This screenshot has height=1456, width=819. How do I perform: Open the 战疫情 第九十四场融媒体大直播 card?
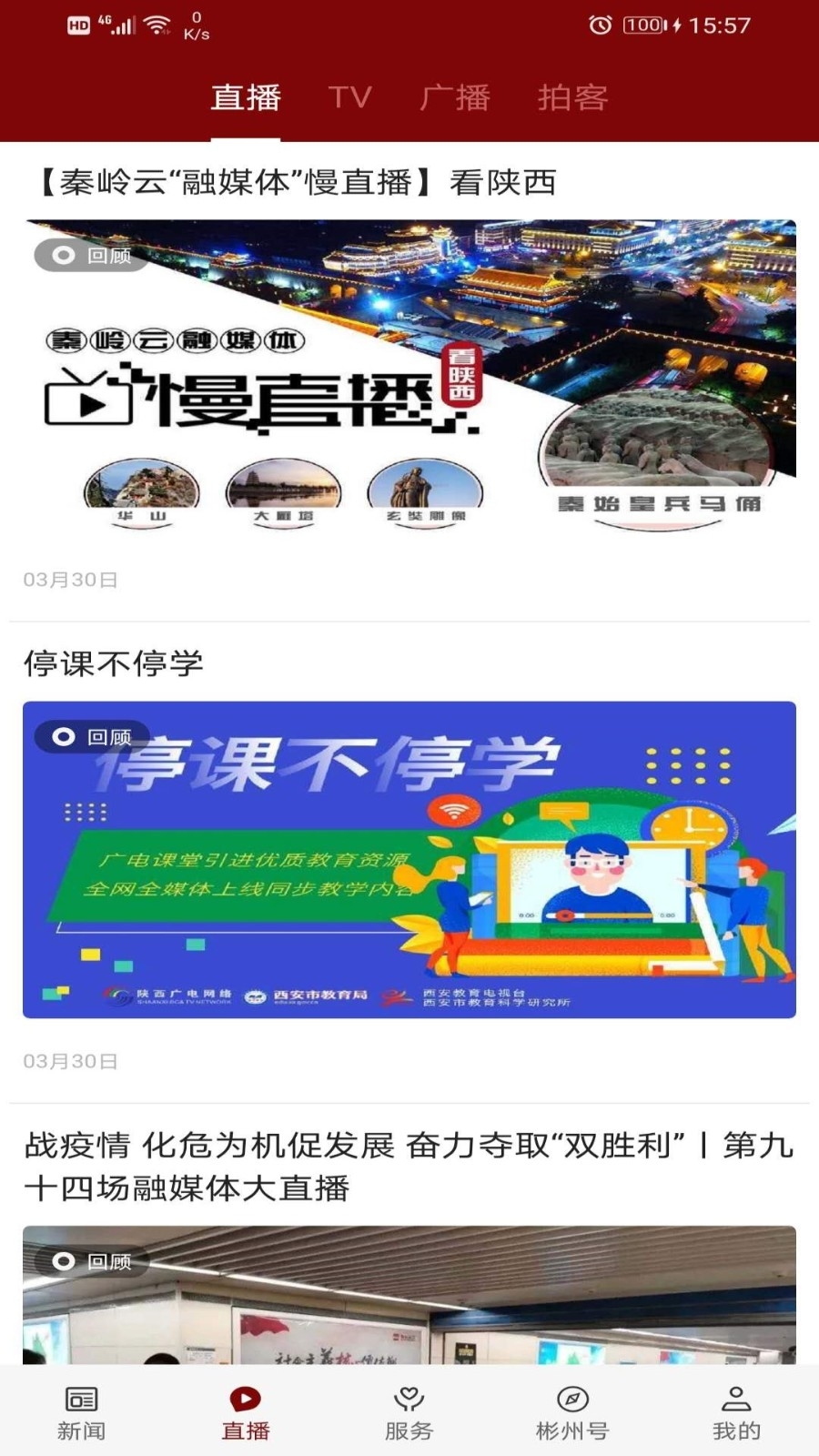click(x=409, y=1292)
